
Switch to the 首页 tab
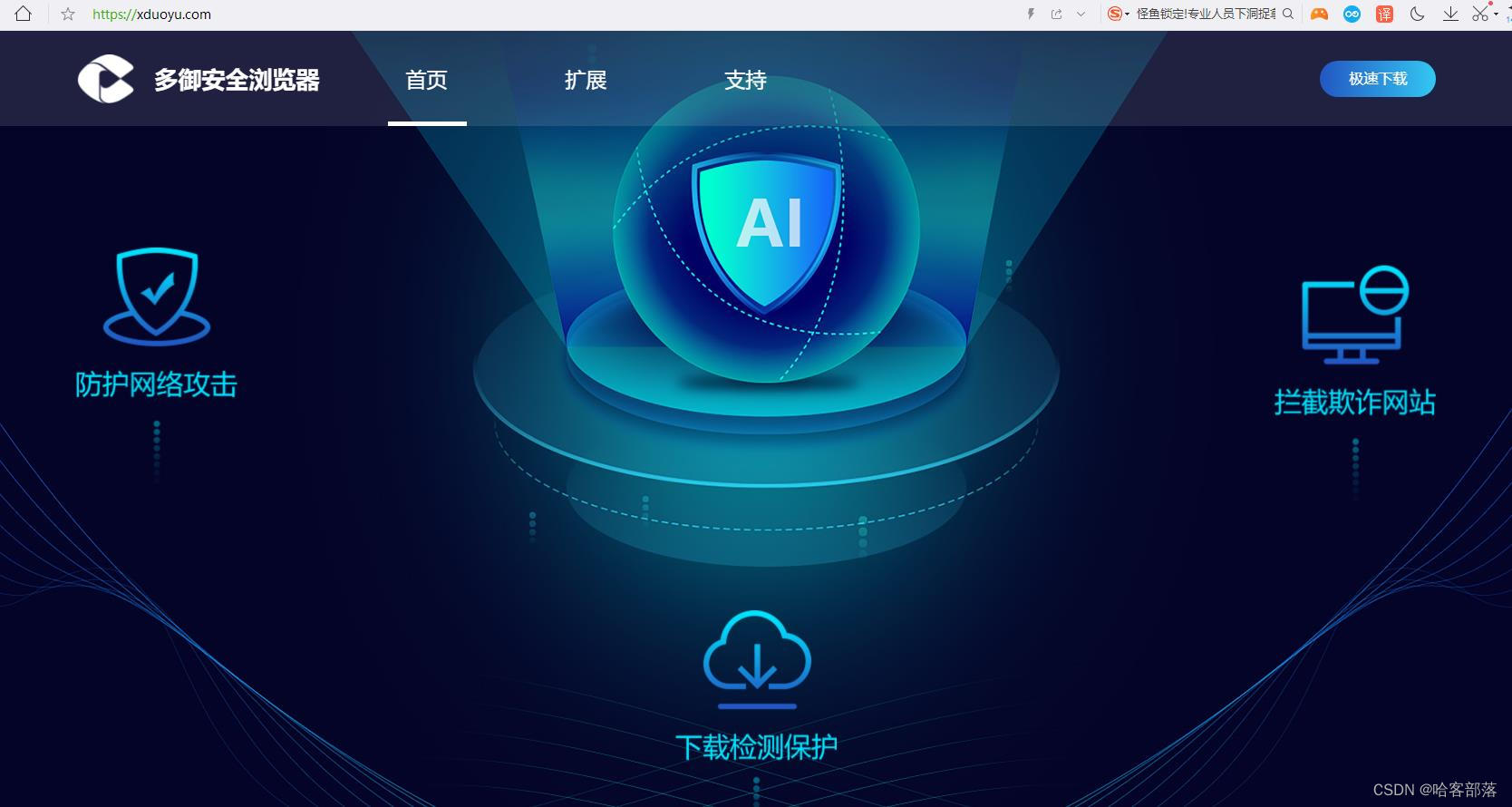click(x=426, y=81)
